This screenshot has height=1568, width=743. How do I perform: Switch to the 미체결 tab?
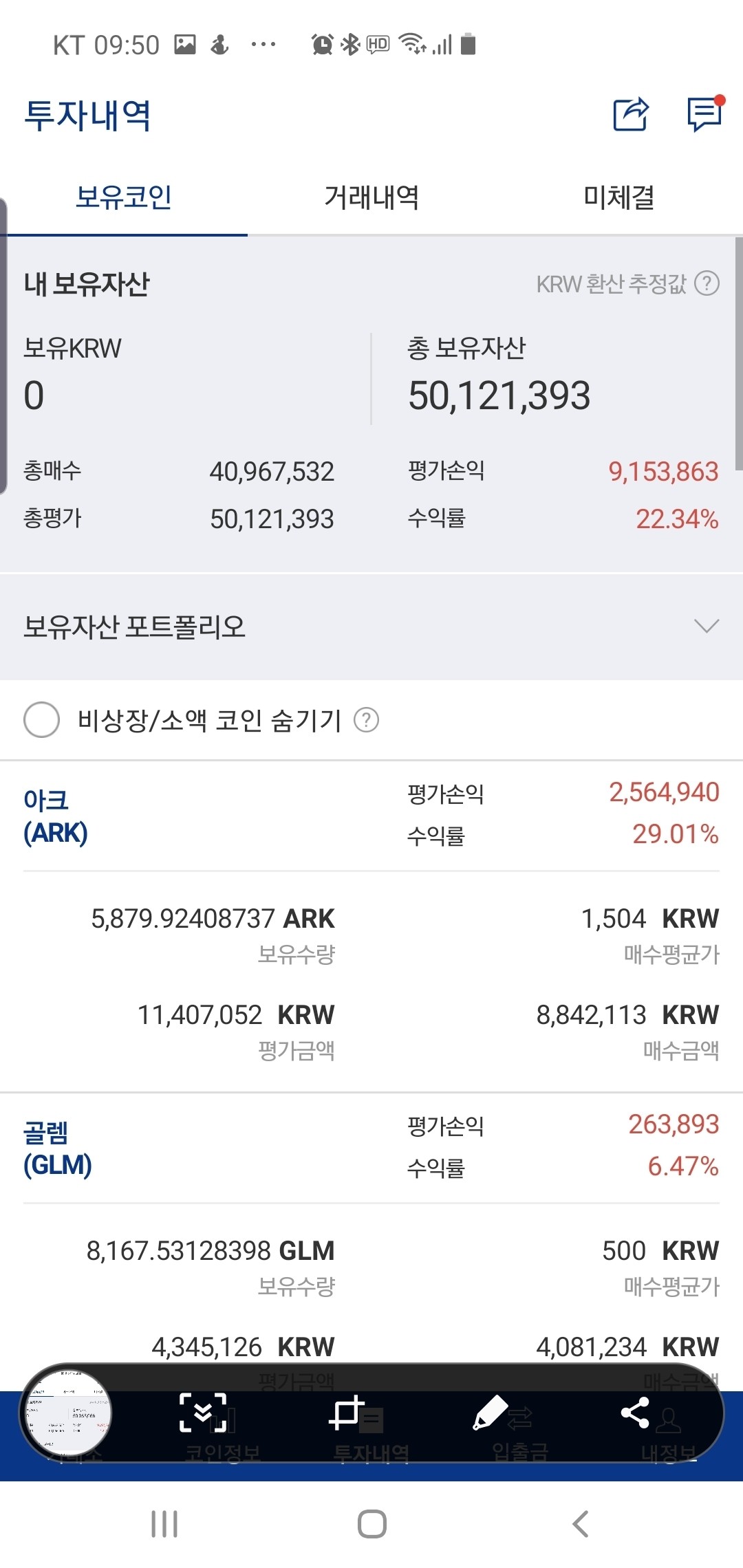pyautogui.click(x=617, y=197)
